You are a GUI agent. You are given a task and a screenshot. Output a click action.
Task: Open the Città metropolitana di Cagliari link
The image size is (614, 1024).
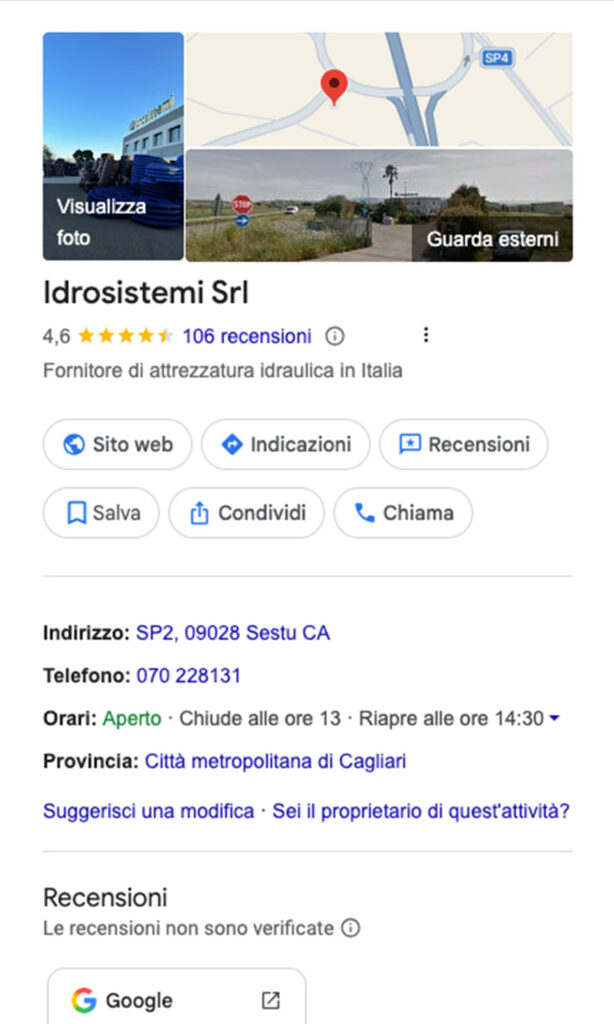pos(275,762)
